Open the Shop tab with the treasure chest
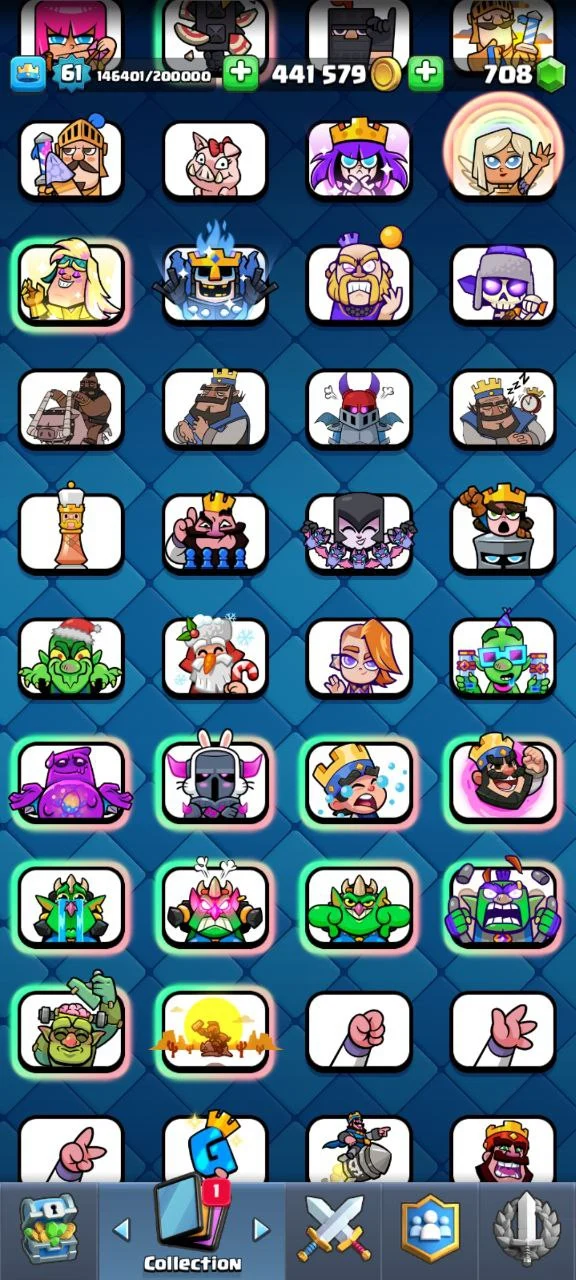This screenshot has height=1280, width=576. click(x=48, y=1228)
